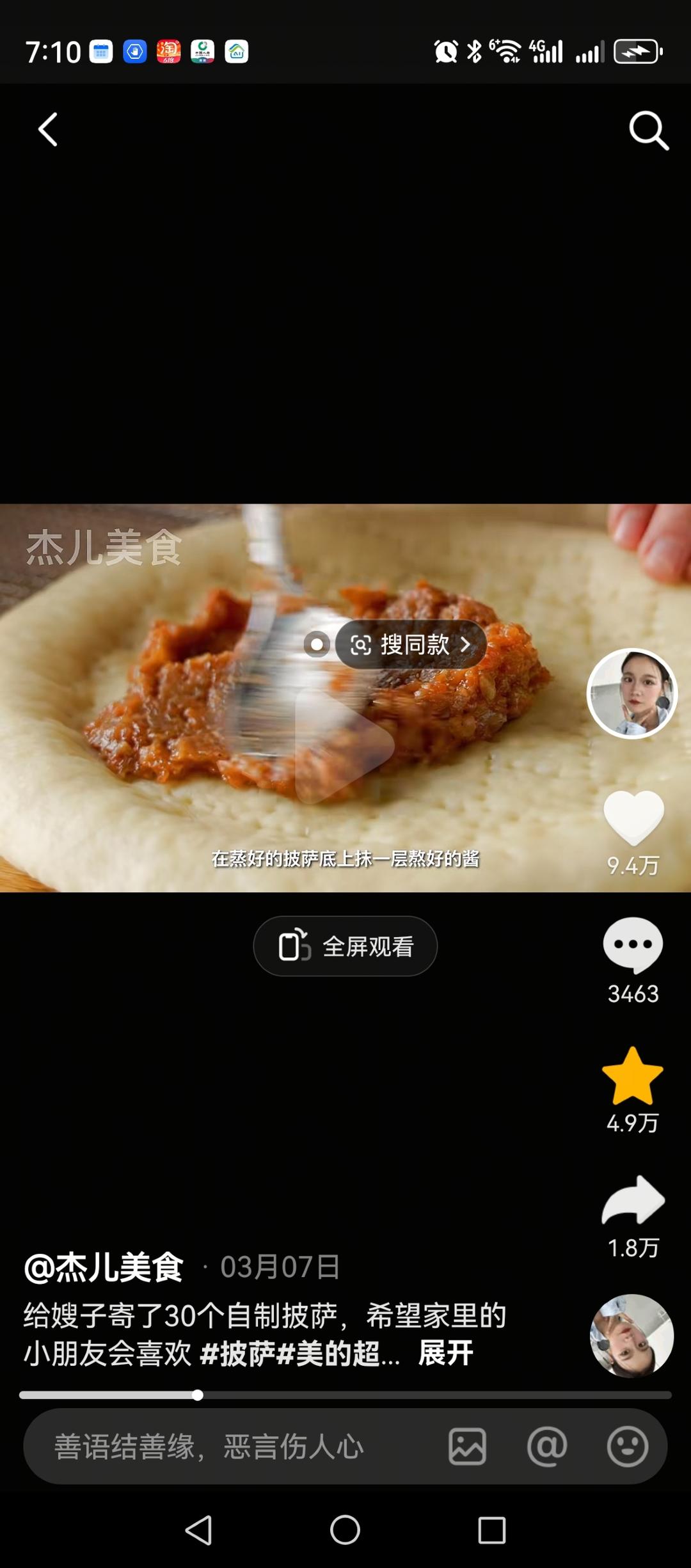Tap the comment field 善语结善缘
Viewport: 691px width, 1568px height.
[211, 1446]
